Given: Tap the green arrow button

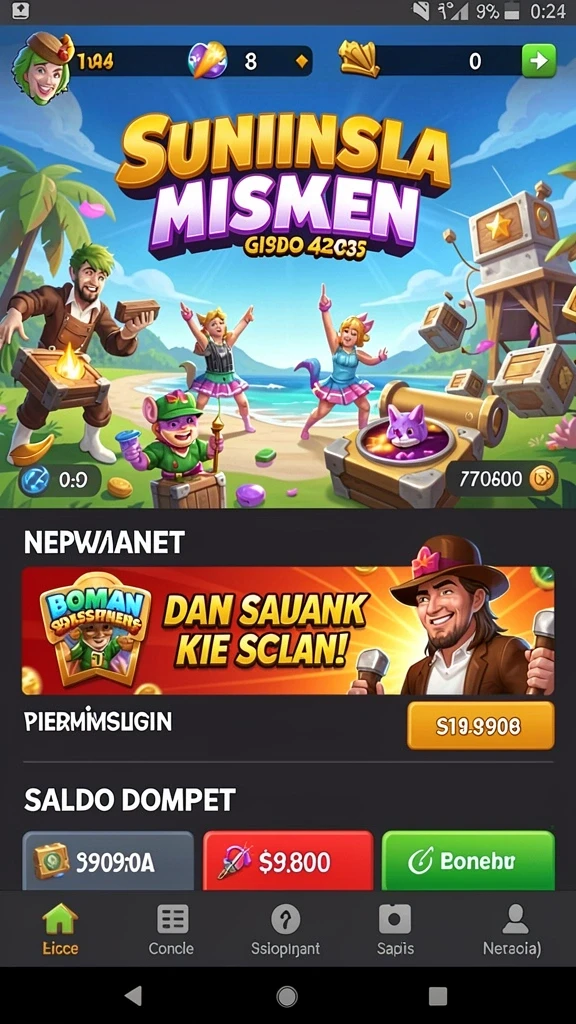Looking at the screenshot, I should 538,61.
